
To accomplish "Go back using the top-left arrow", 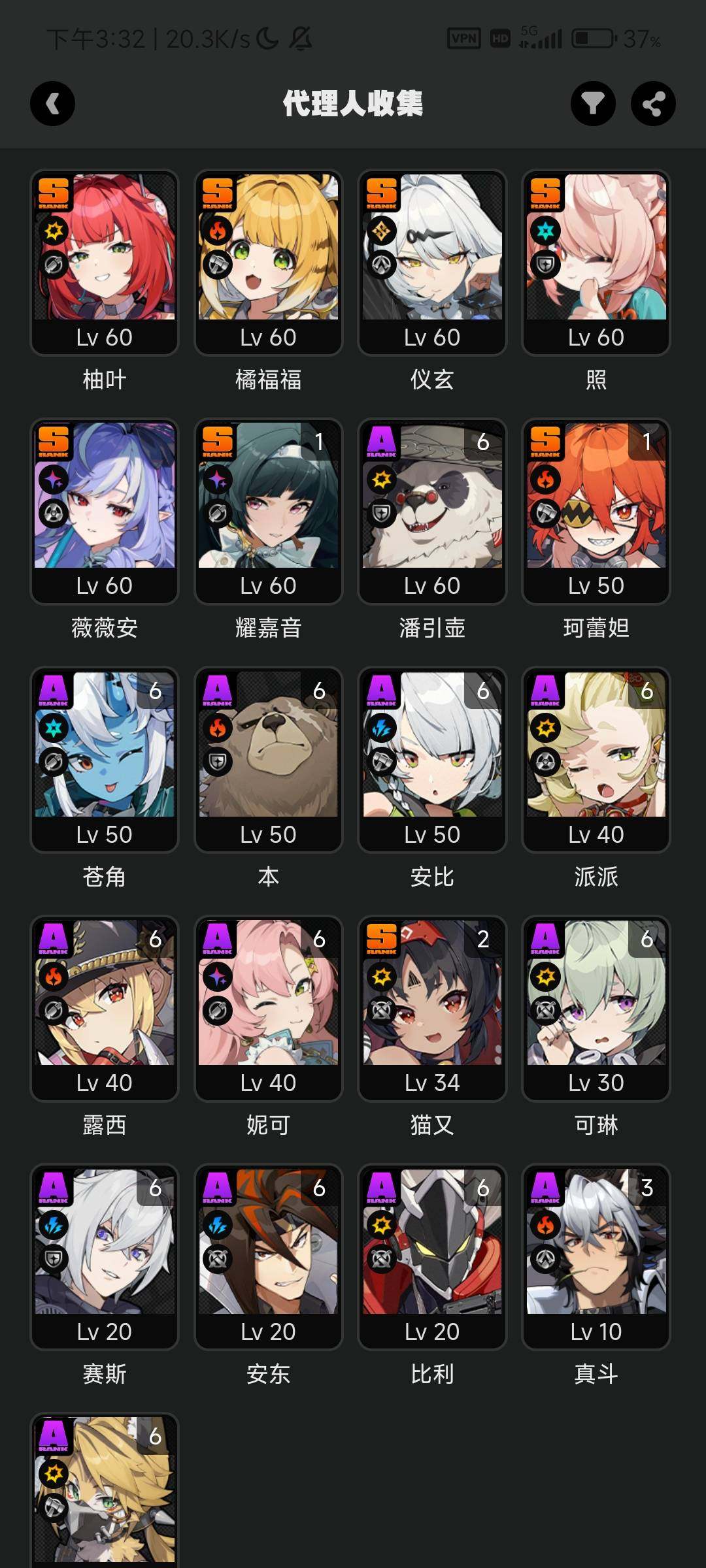I will pyautogui.click(x=52, y=103).
